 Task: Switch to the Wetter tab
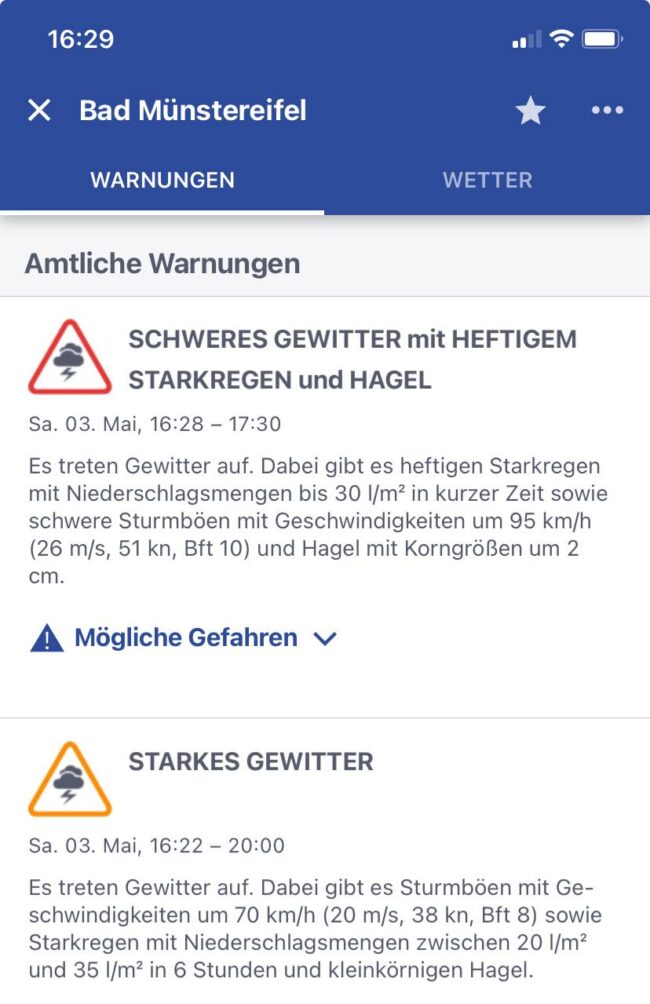[487, 181]
